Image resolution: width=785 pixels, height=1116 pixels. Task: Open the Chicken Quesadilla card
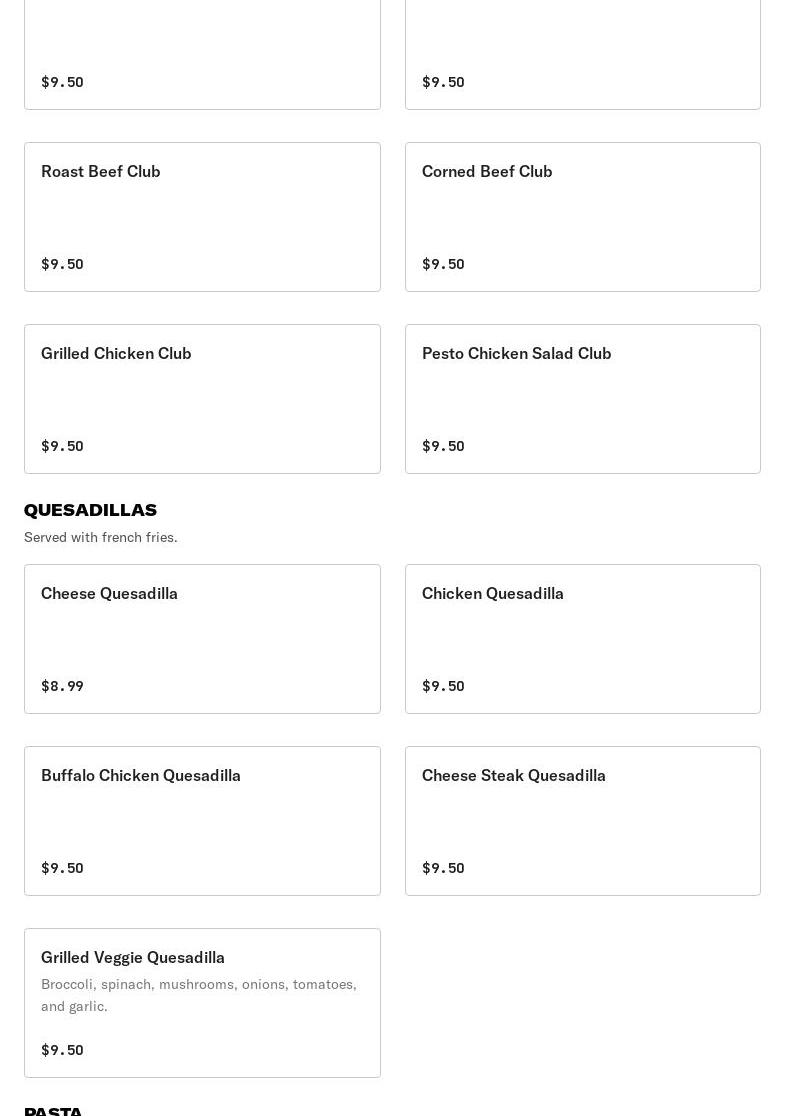click(x=582, y=639)
